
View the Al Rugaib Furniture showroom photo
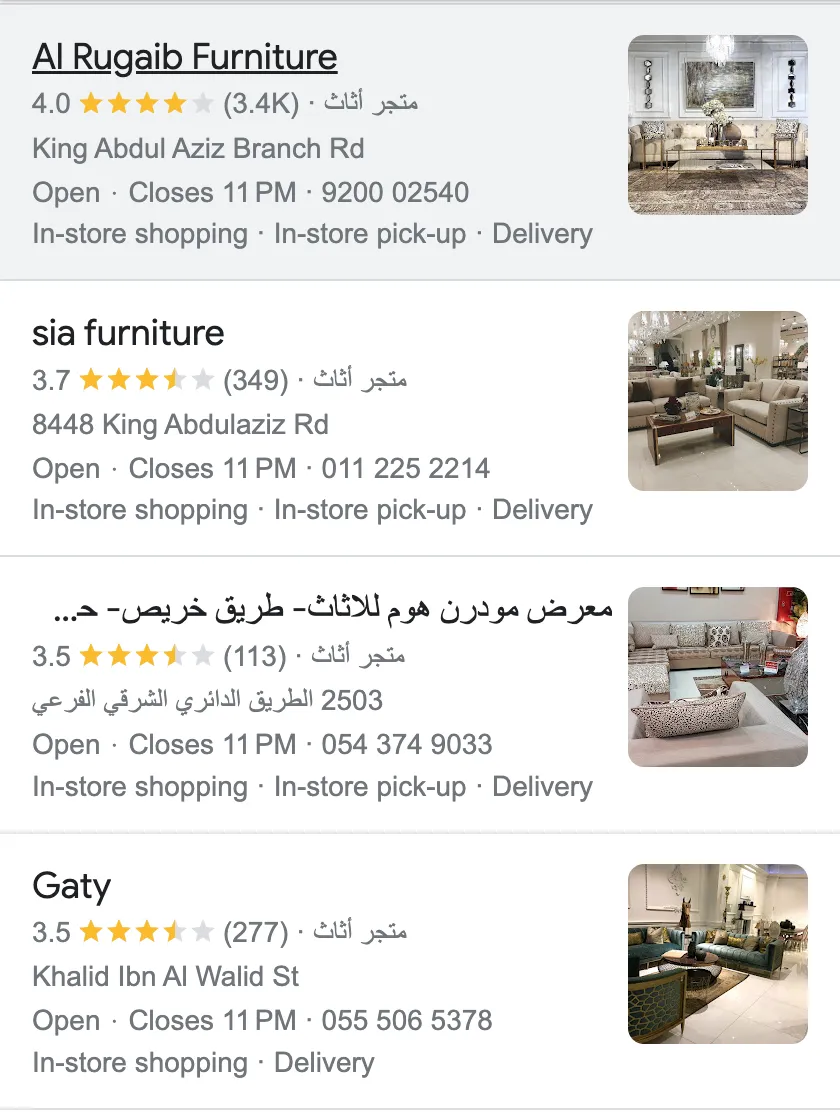pyautogui.click(x=717, y=125)
